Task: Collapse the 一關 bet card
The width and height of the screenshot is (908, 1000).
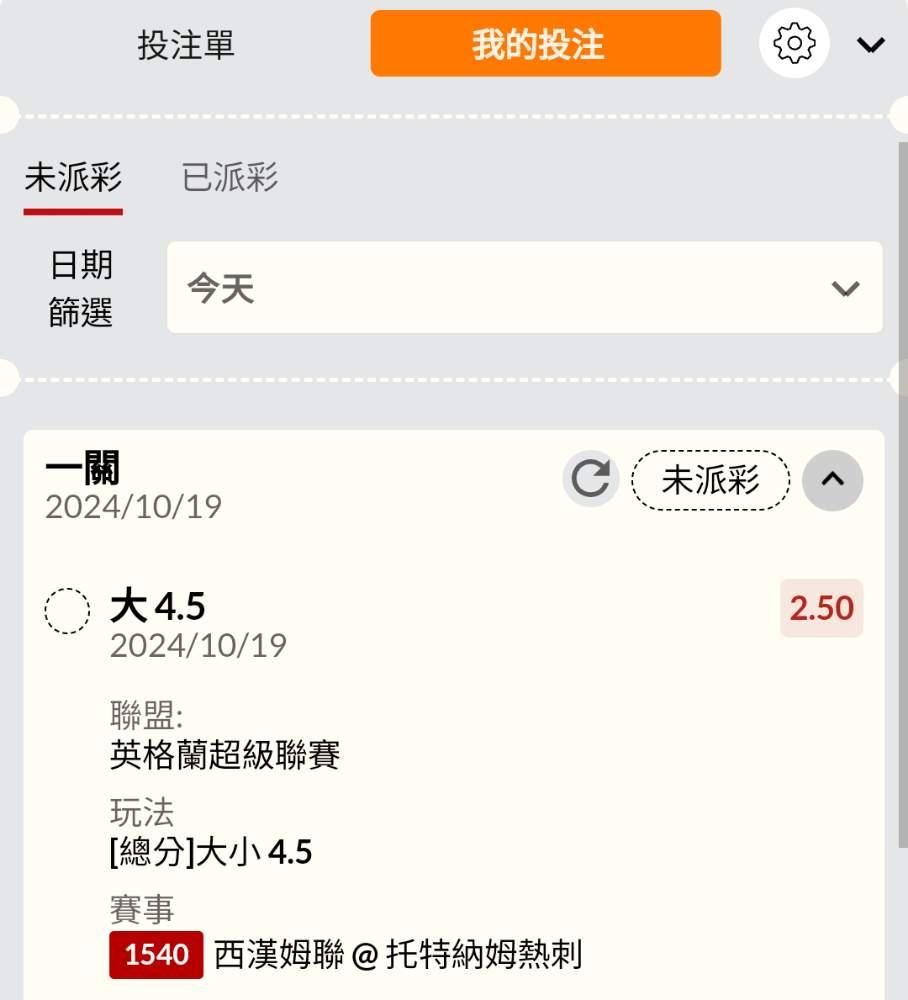Action: tap(832, 480)
